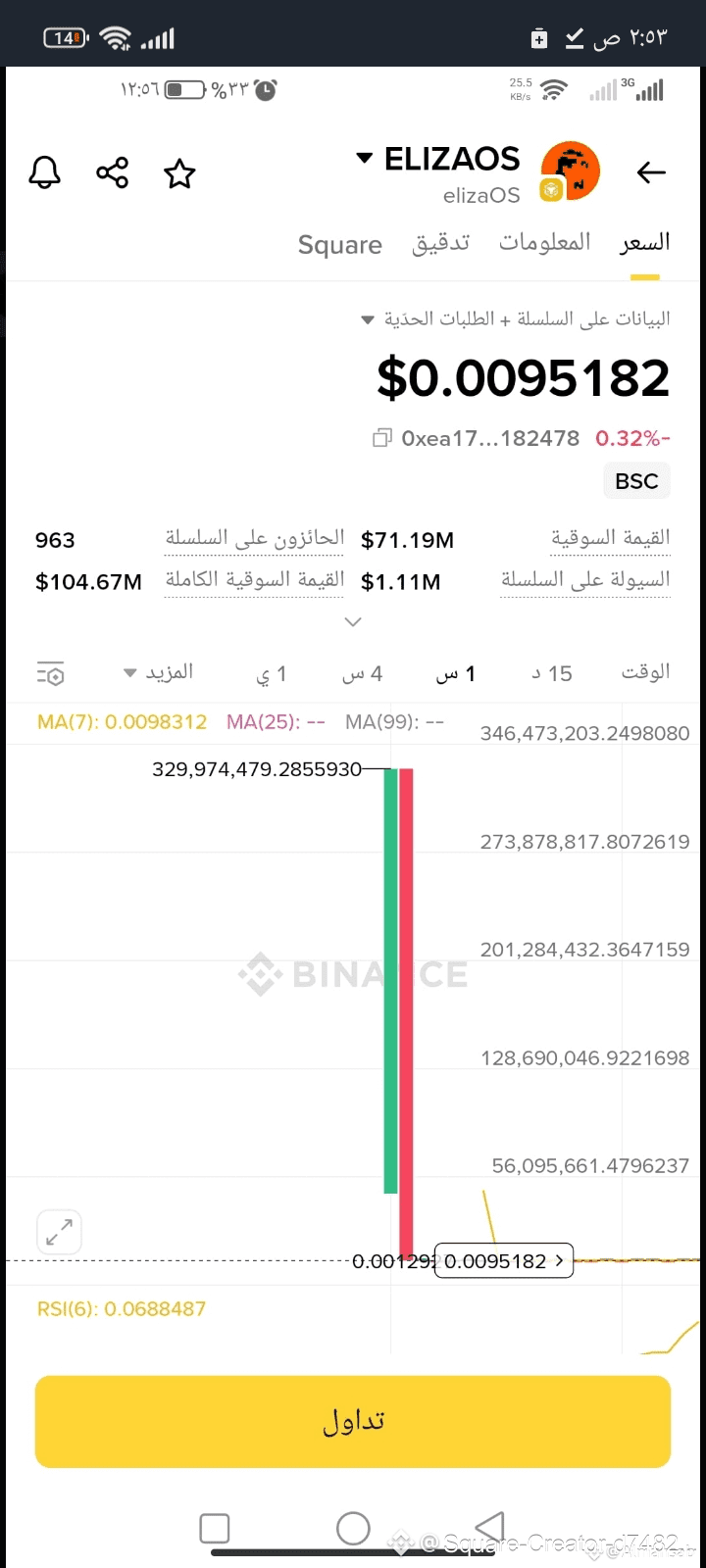Screen dimensions: 706x1568
Task: Open chart indicator settings
Action: (x=51, y=674)
